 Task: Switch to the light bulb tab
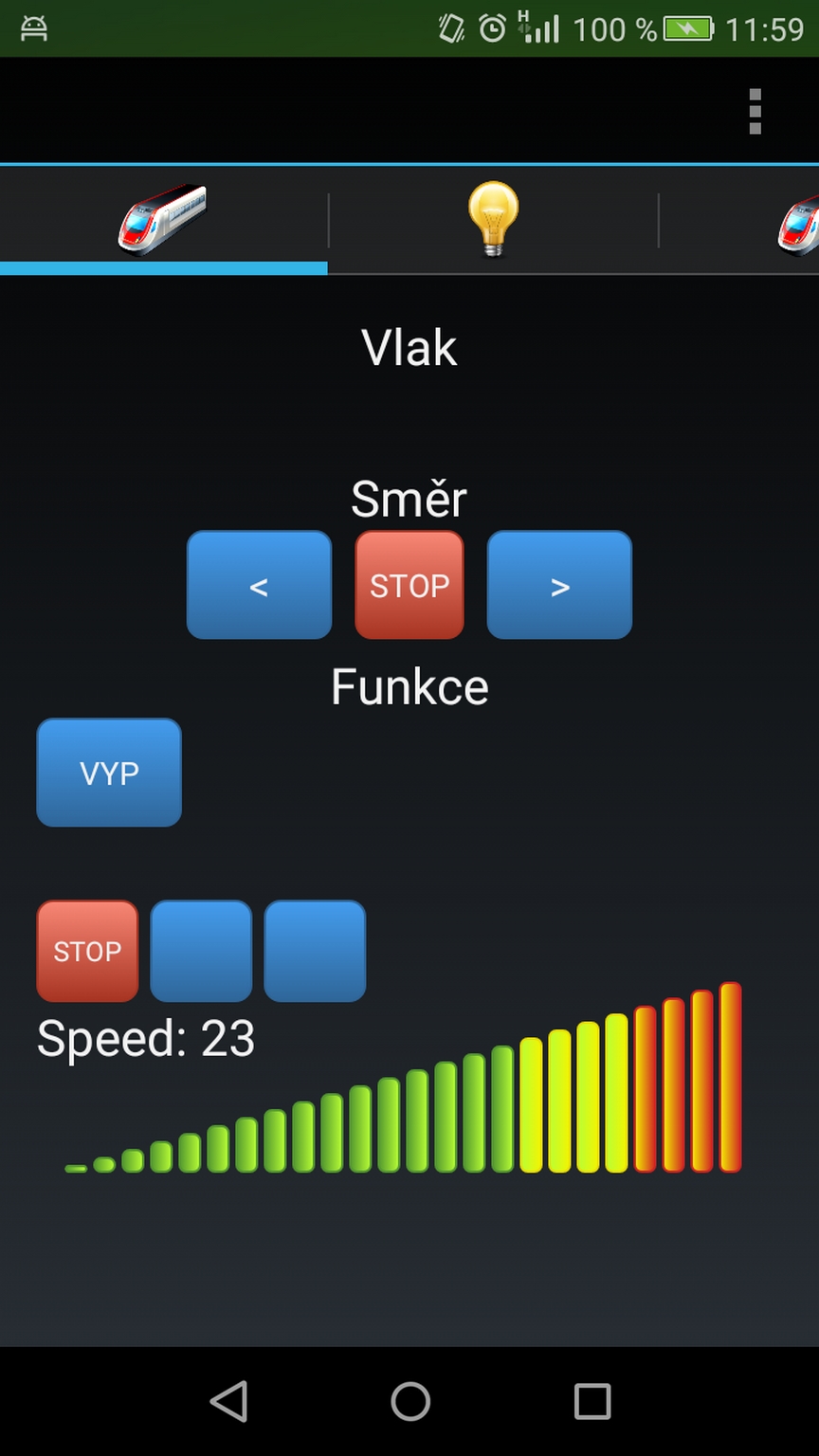point(493,220)
